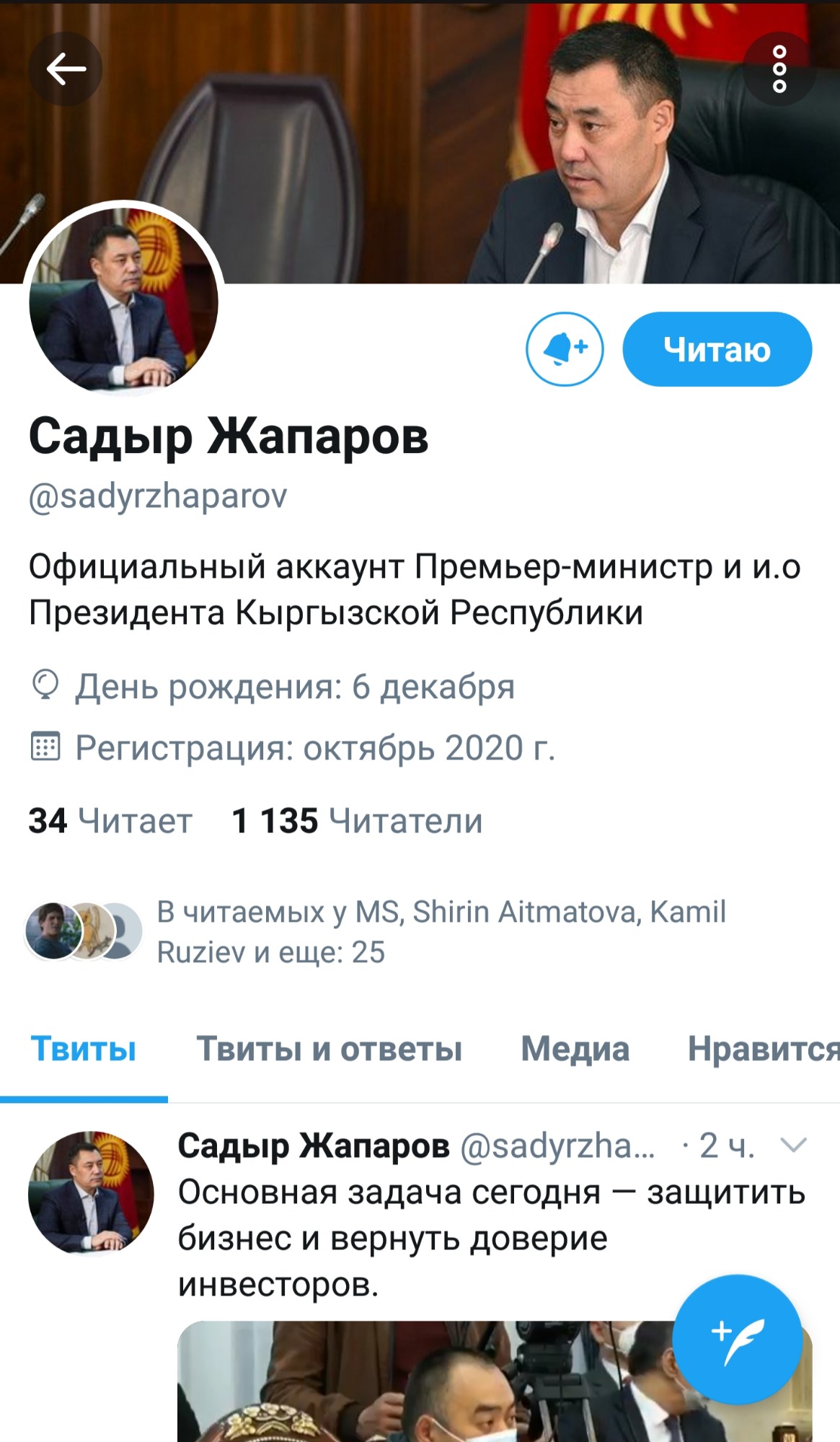Compose a new tweet

tap(737, 1340)
